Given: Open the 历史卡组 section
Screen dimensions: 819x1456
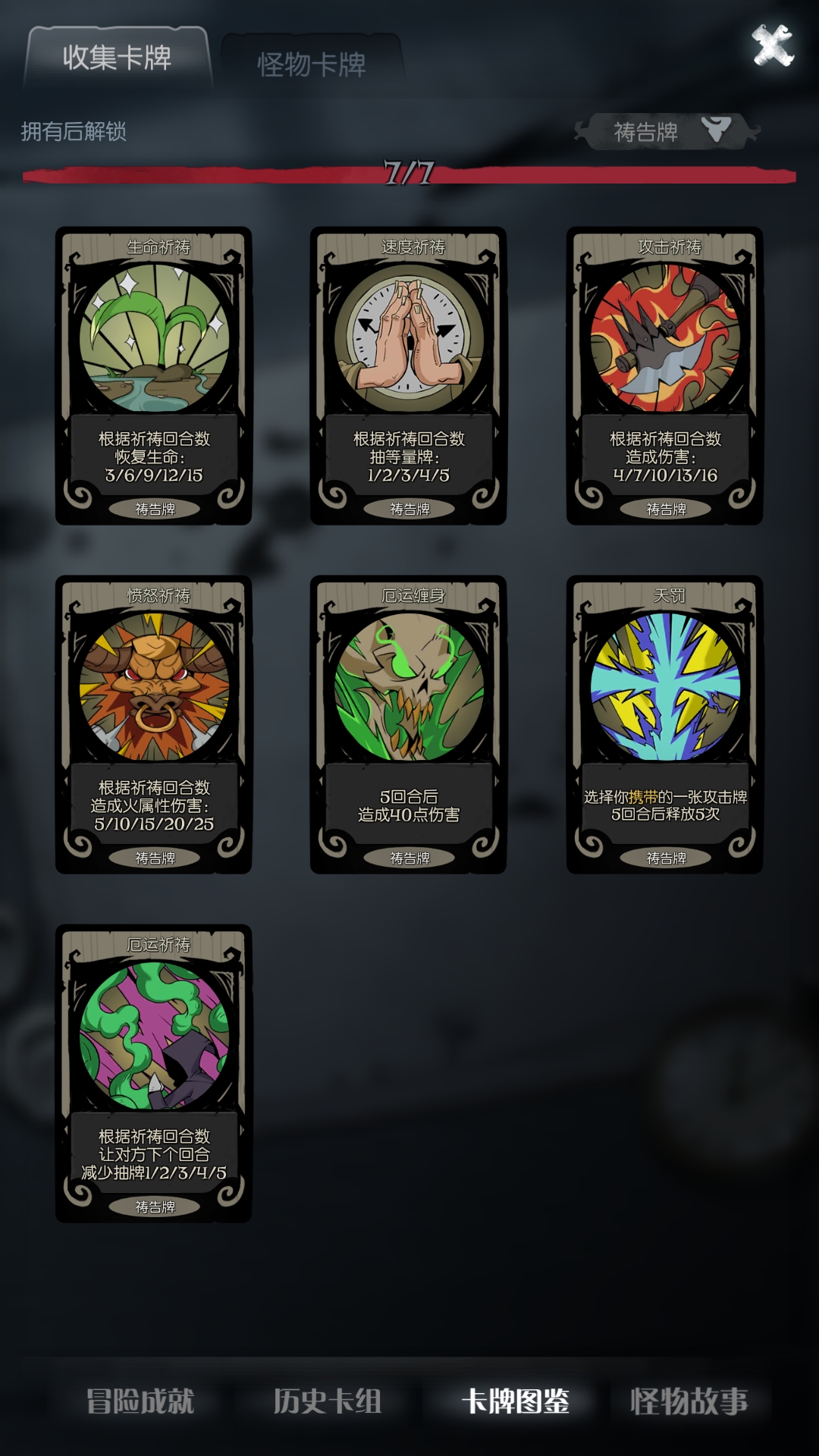Looking at the screenshot, I should pyautogui.click(x=328, y=1401).
